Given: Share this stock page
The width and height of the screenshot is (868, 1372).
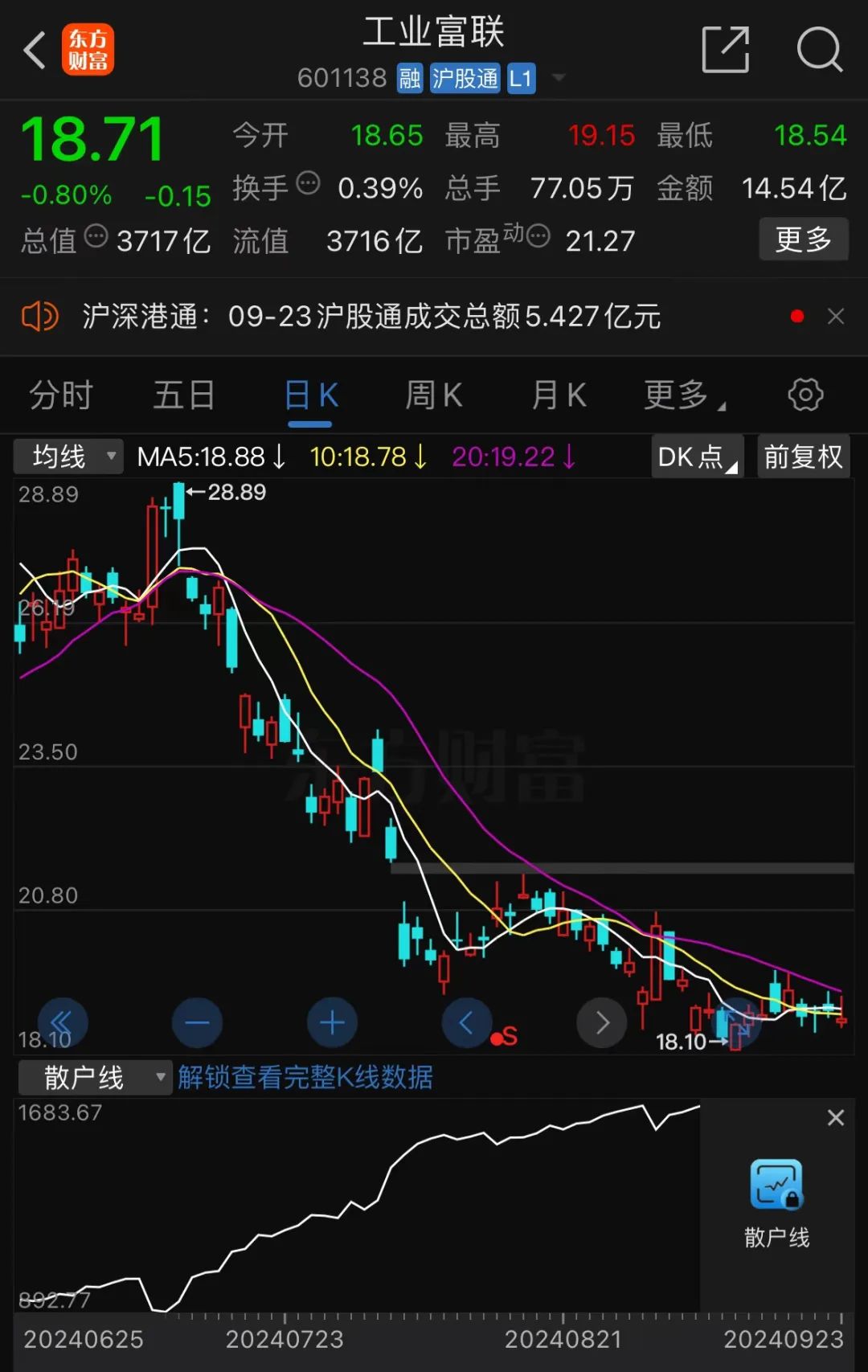Looking at the screenshot, I should pyautogui.click(x=725, y=50).
